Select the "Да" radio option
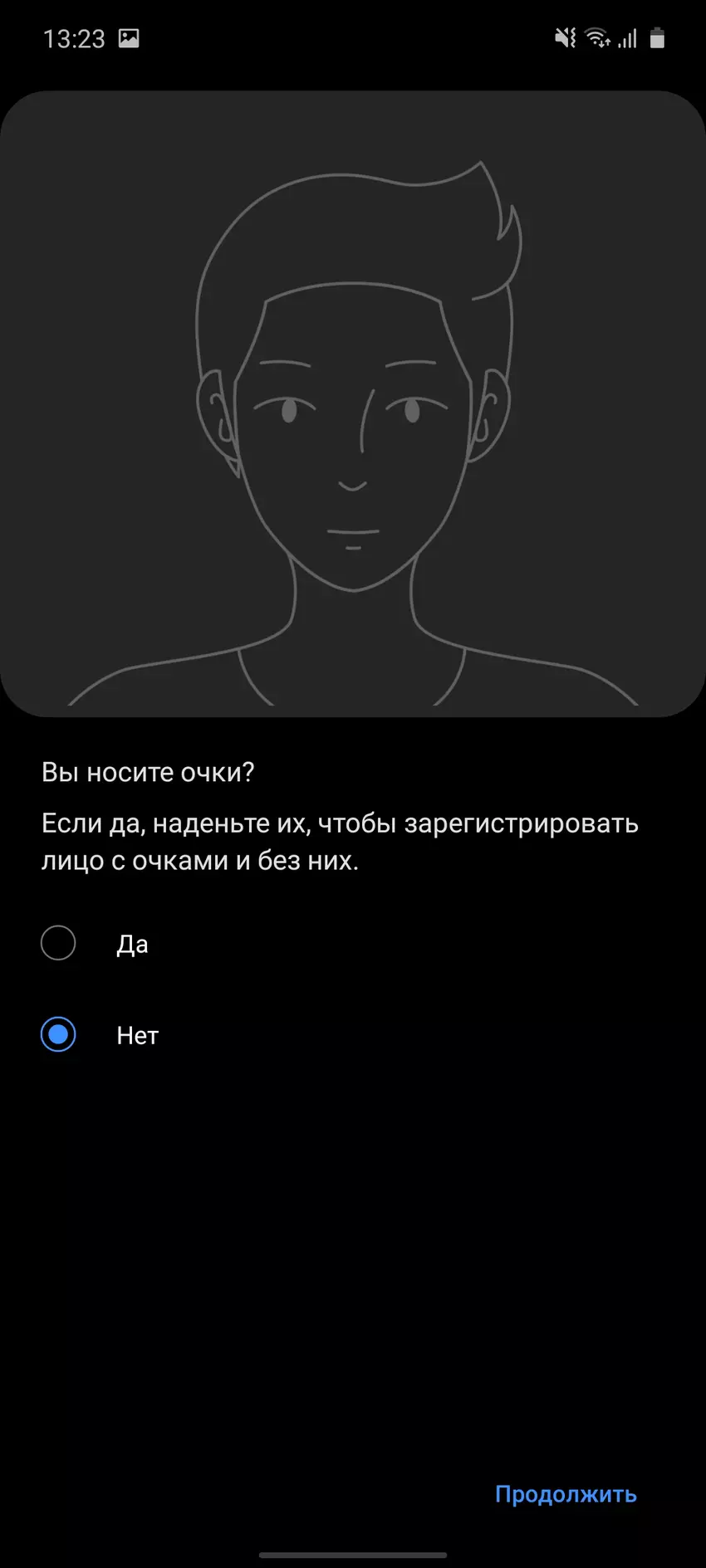The image size is (706, 1568). (x=58, y=944)
